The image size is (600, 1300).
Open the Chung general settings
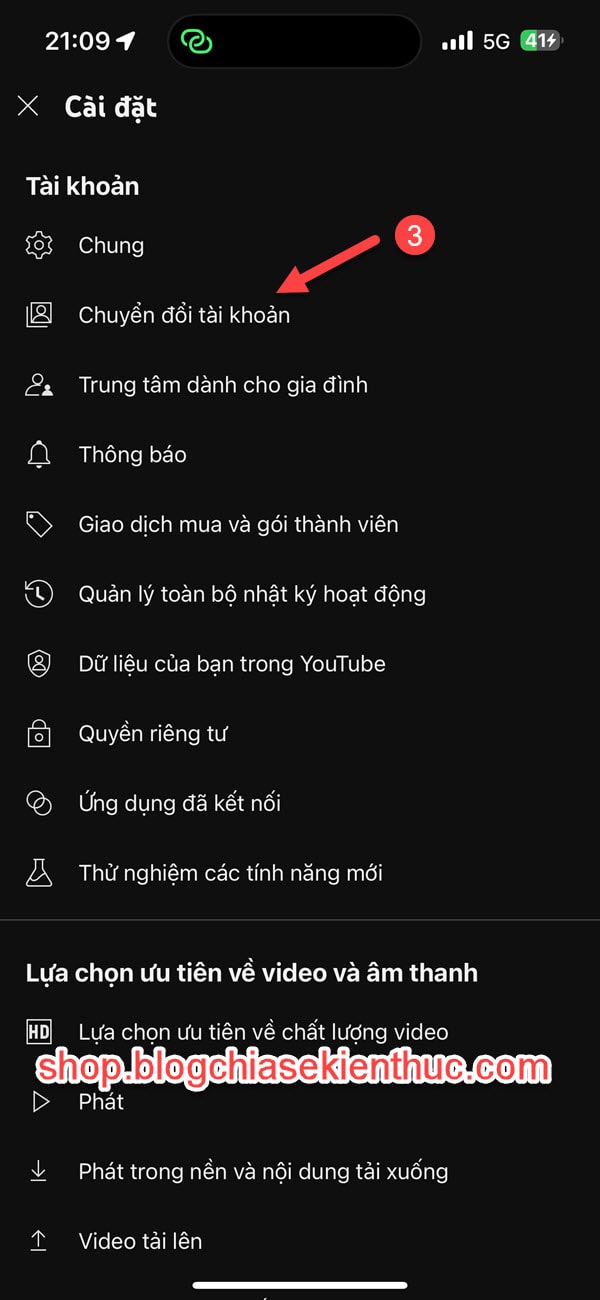click(300, 245)
